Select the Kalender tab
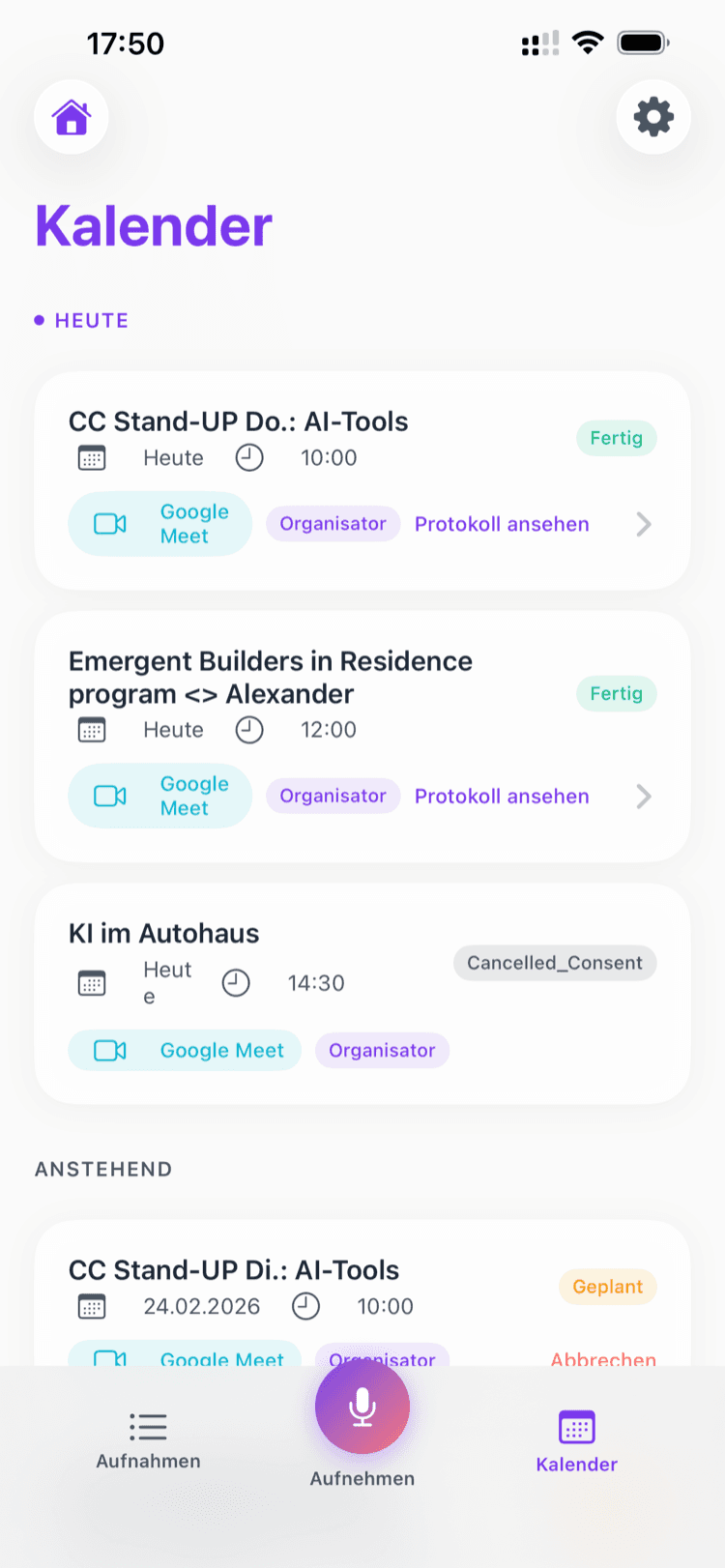Screen dimensions: 725x1568 (576, 1440)
